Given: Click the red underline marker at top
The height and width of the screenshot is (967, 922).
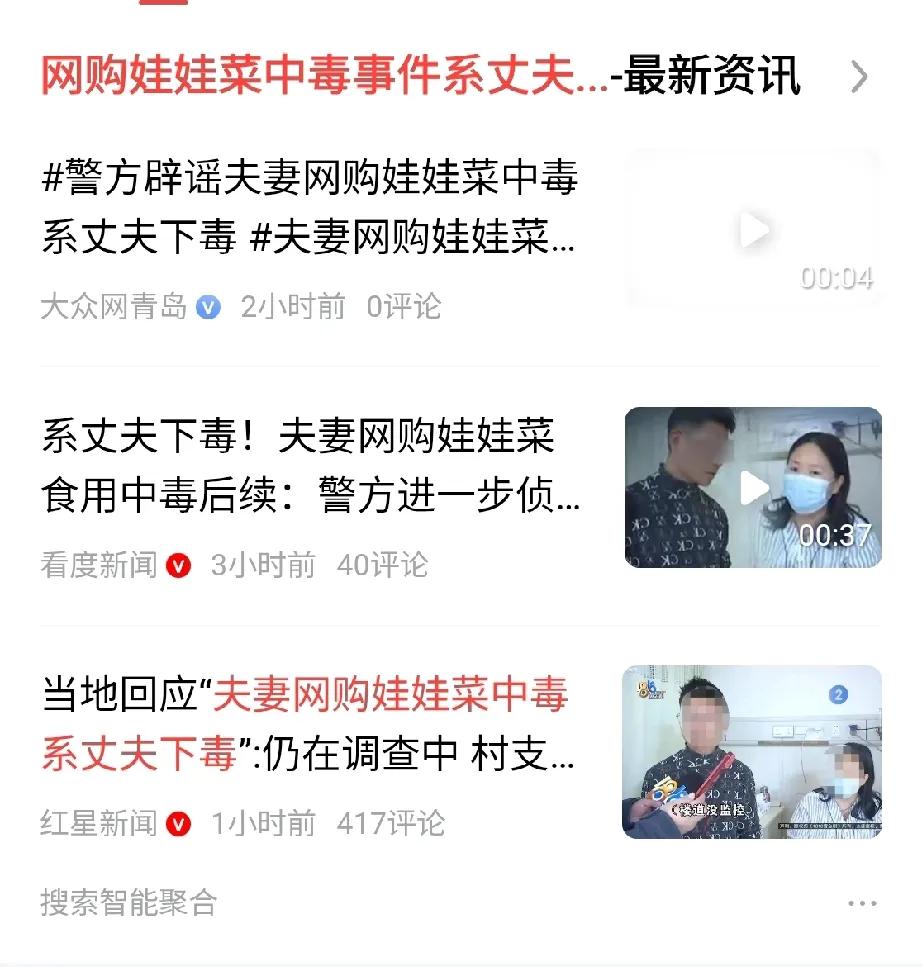Looking at the screenshot, I should [x=164, y=5].
